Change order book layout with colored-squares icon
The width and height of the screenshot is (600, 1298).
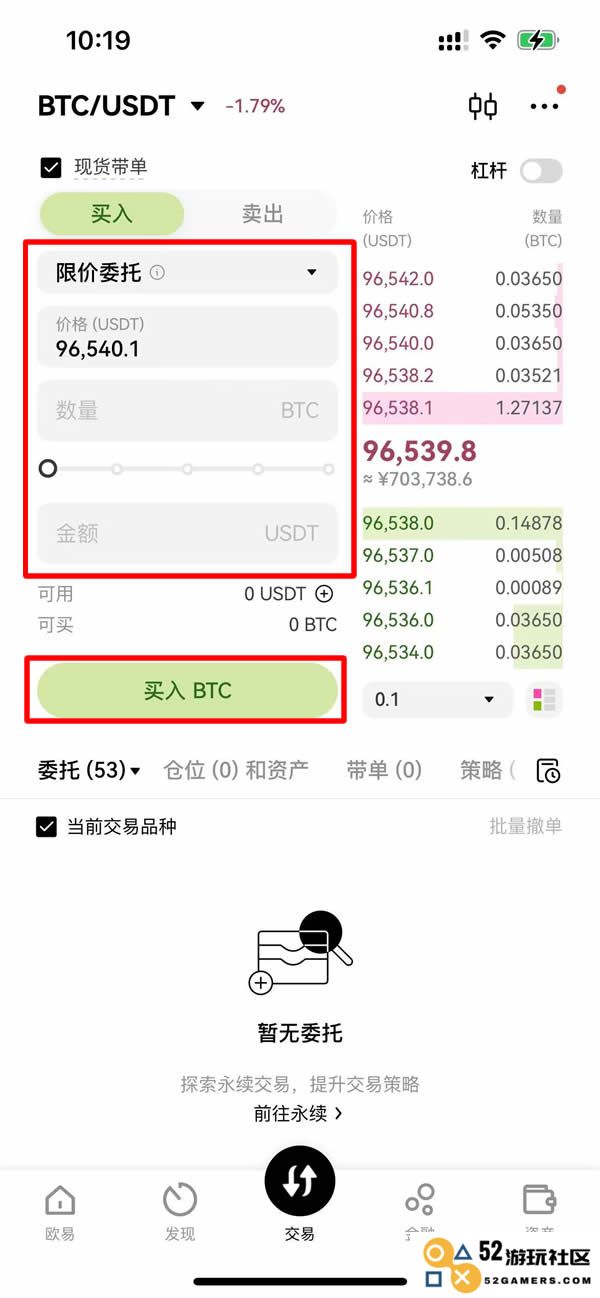pyautogui.click(x=544, y=699)
